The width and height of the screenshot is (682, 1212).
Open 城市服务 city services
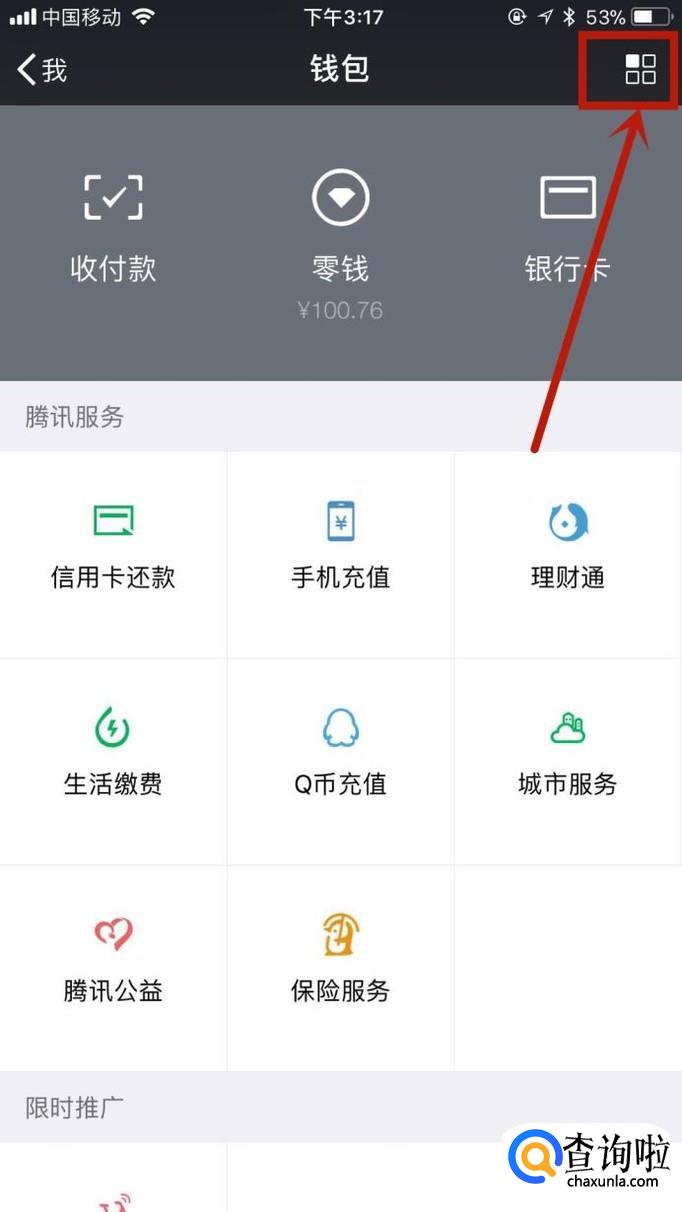(x=567, y=755)
